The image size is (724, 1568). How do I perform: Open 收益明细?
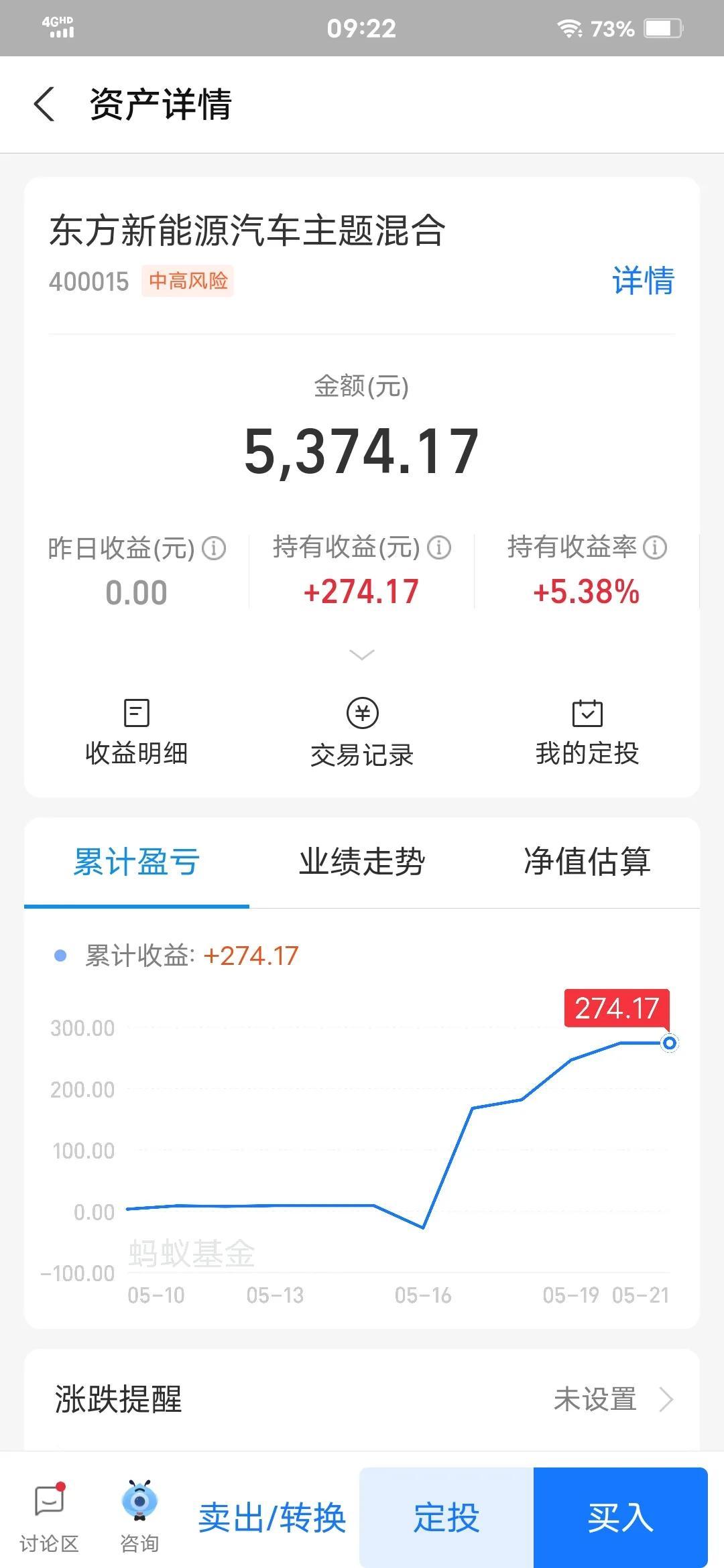(x=137, y=732)
